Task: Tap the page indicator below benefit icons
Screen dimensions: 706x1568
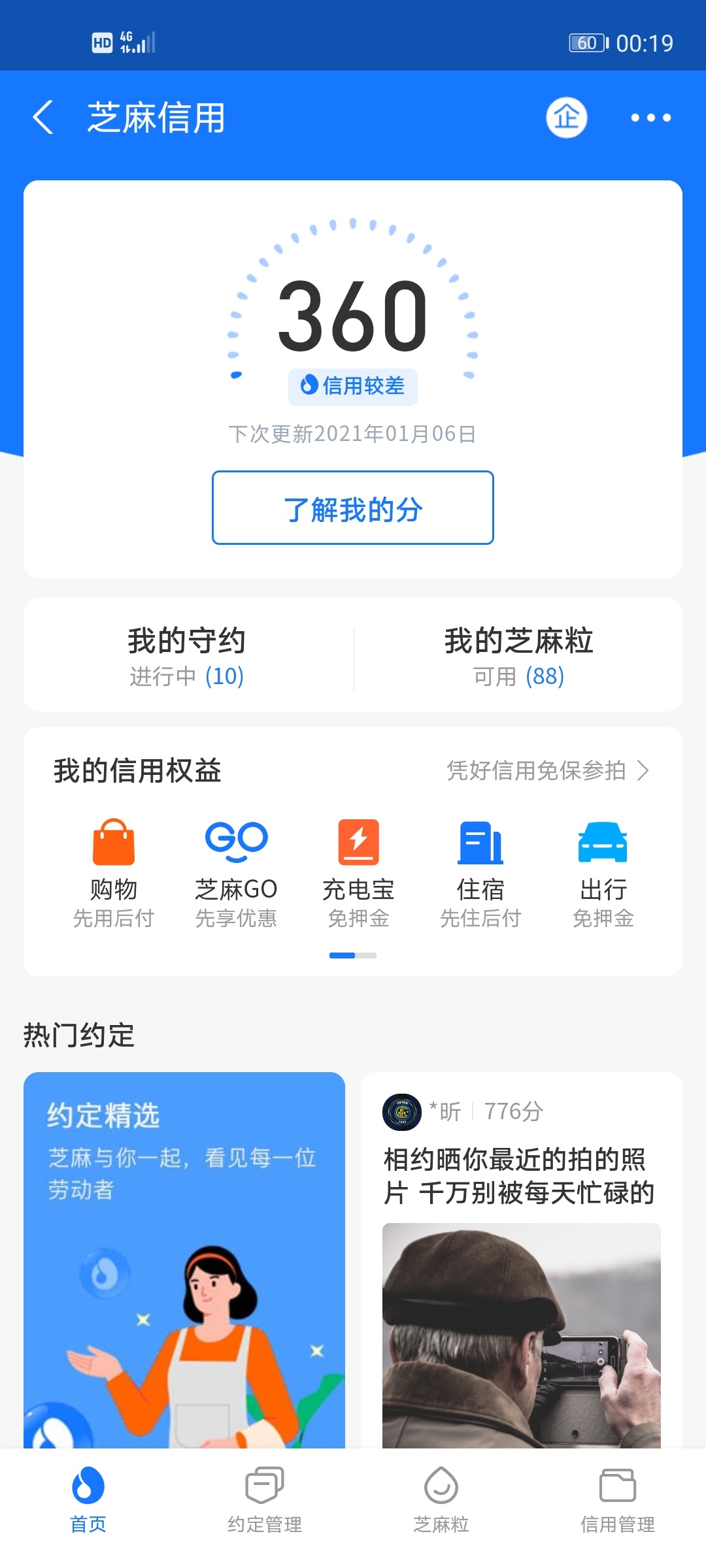Action: [x=352, y=955]
